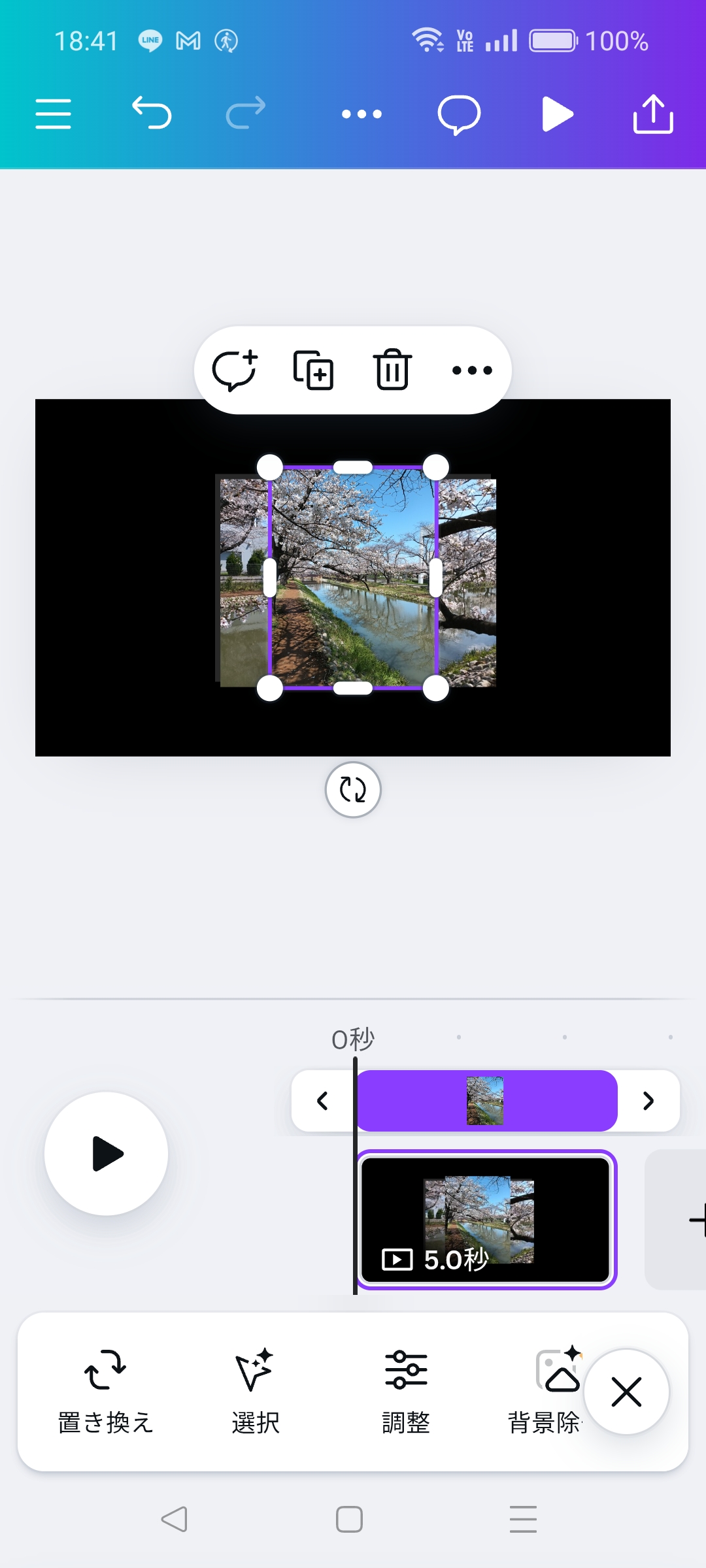This screenshot has height=1568, width=706.
Task: Tap the left arrow on element timeline
Action: (x=322, y=1101)
